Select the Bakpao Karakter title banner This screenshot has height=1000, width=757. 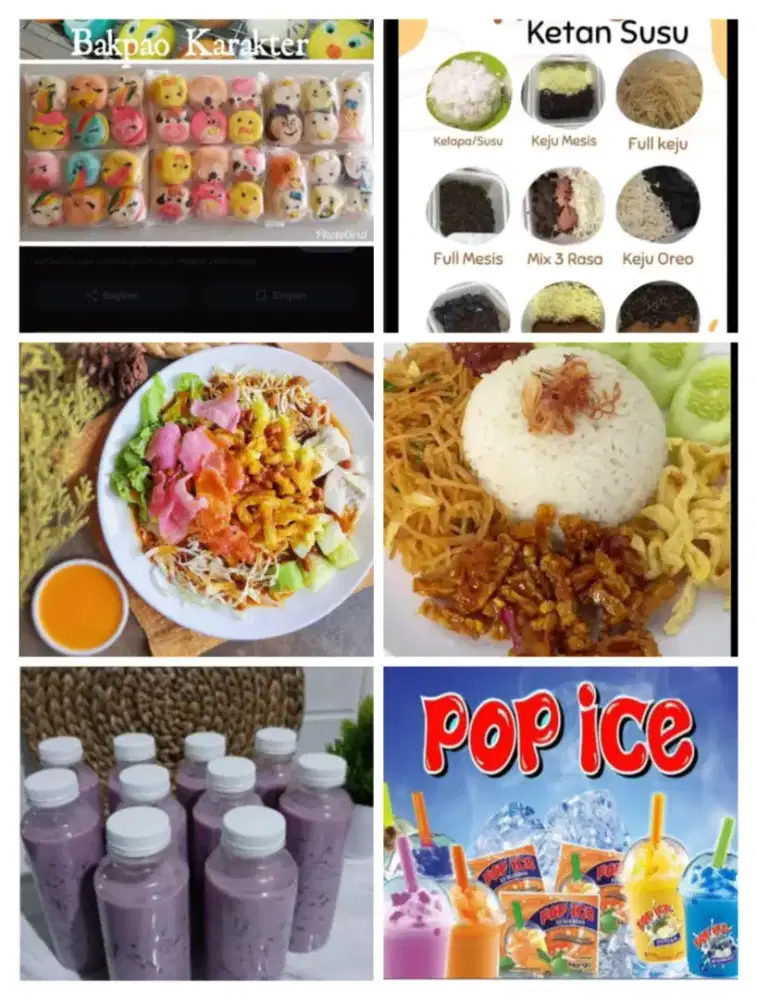tap(190, 45)
